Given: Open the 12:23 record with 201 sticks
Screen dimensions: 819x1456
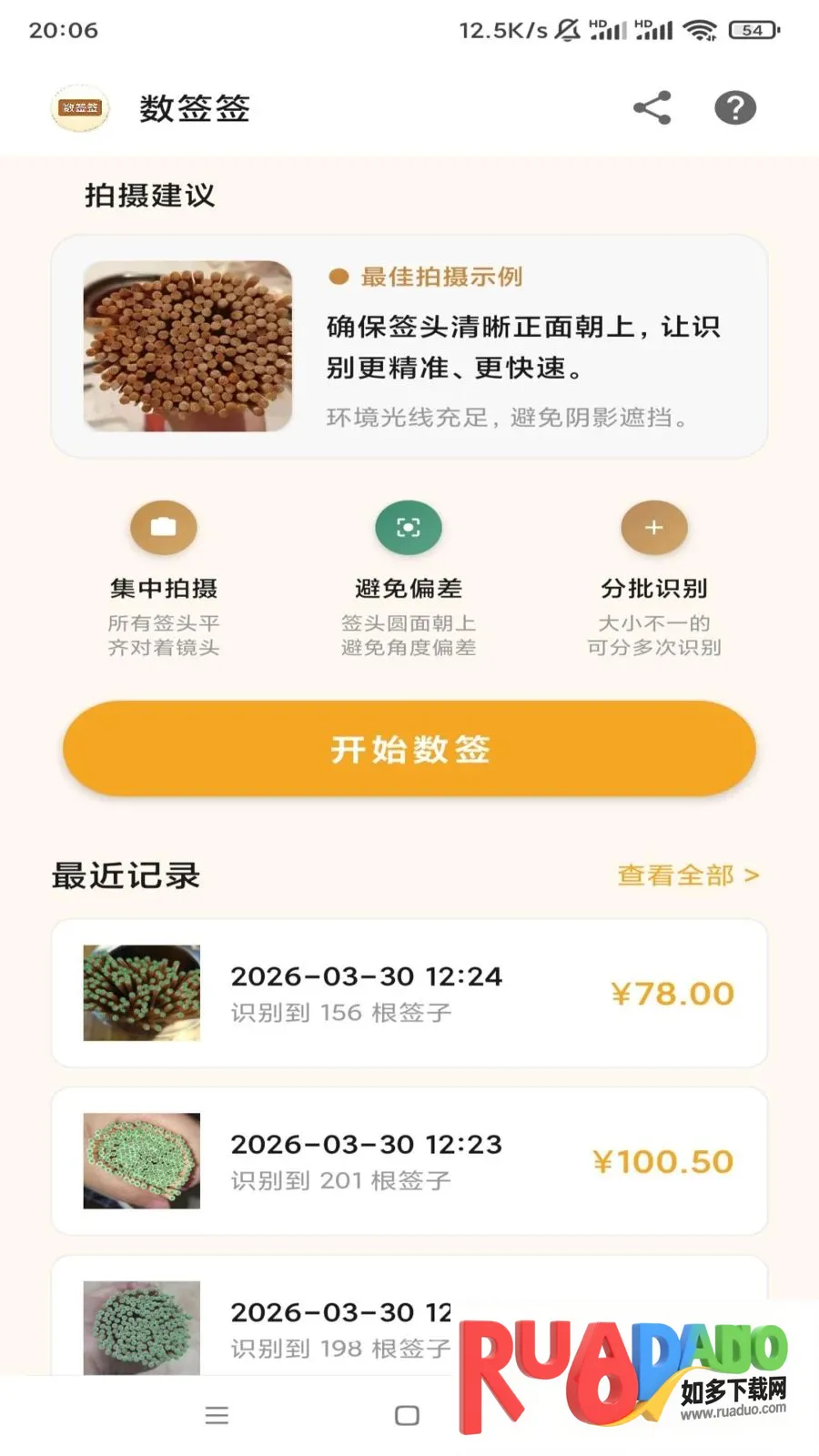Looking at the screenshot, I should click(409, 1161).
